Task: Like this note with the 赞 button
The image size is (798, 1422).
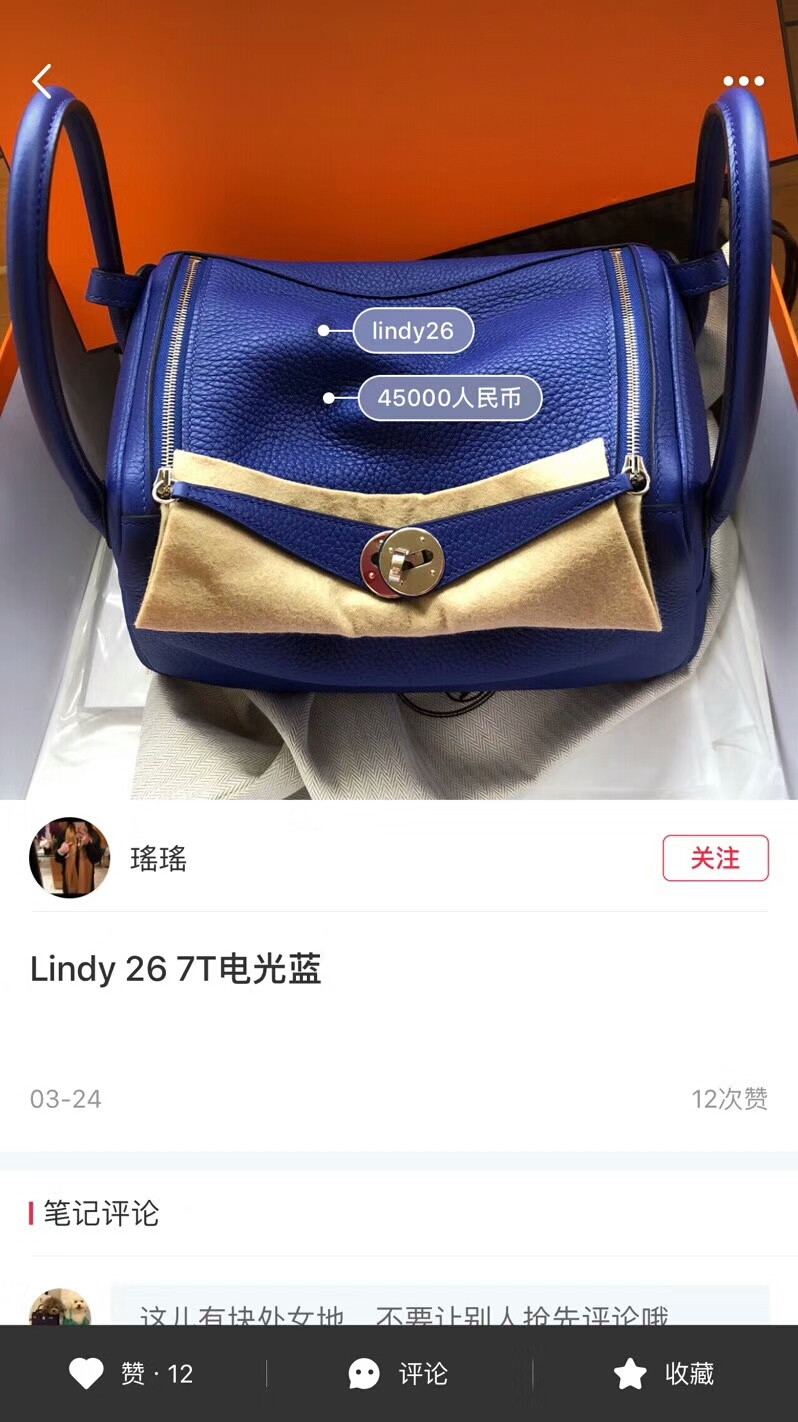Action: (132, 1374)
